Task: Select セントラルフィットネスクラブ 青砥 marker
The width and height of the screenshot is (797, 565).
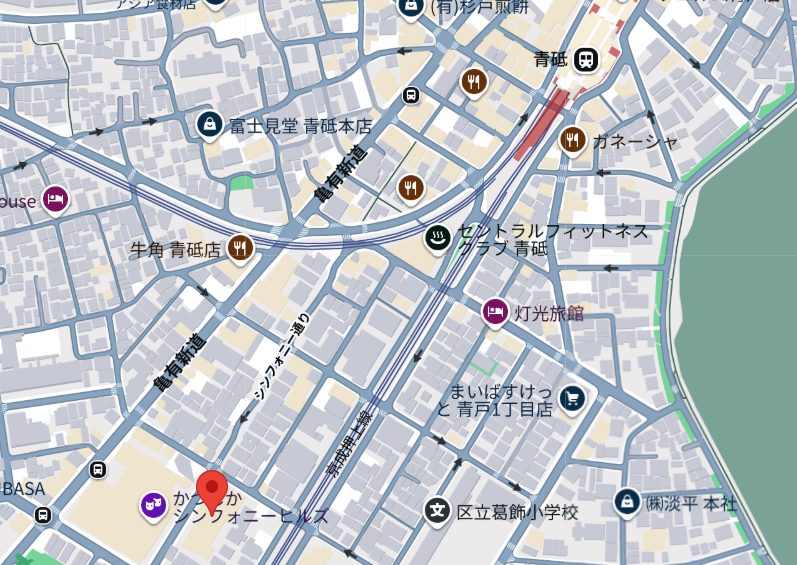Action: [437, 237]
